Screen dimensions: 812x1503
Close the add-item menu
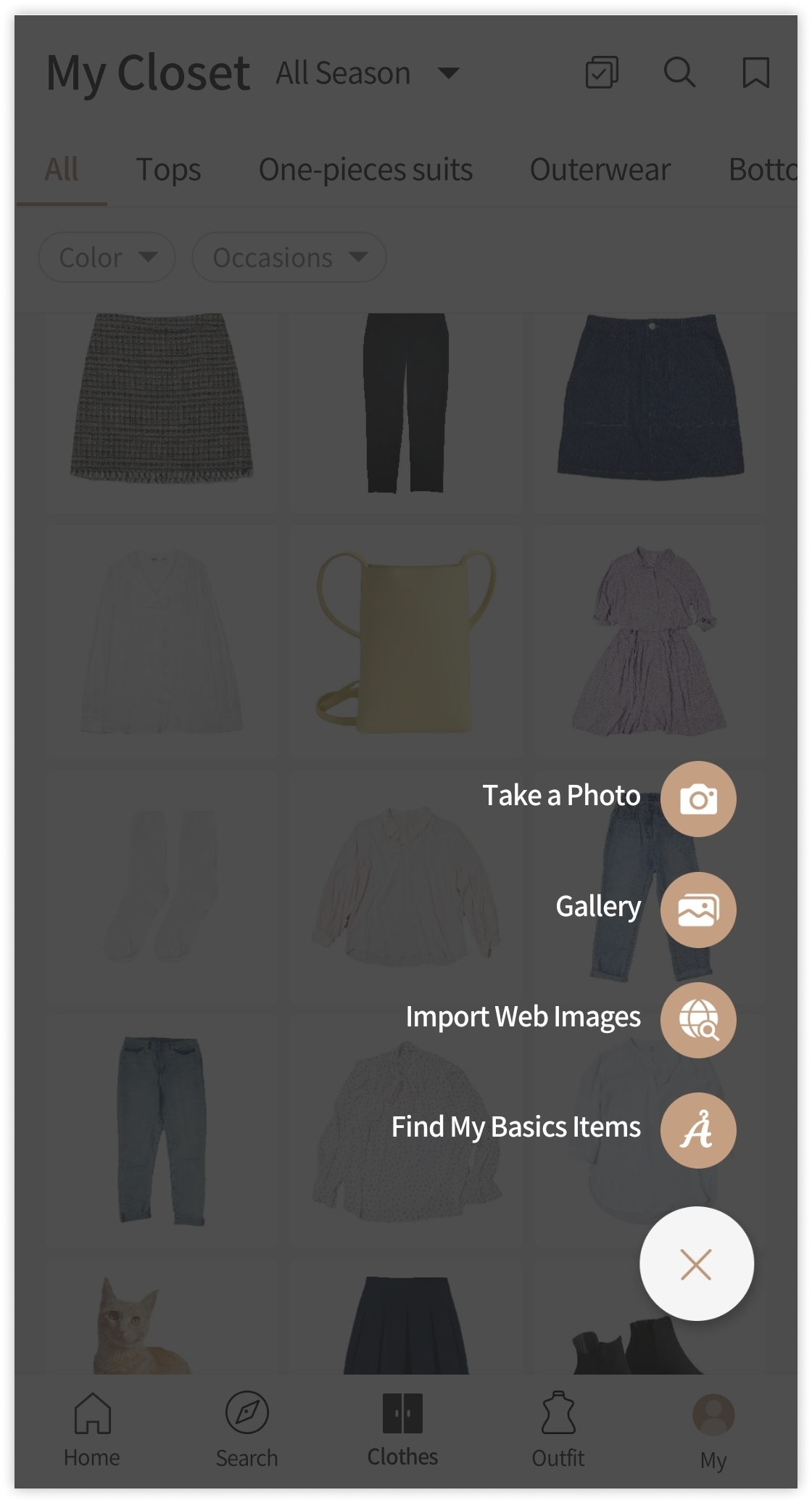(696, 1264)
